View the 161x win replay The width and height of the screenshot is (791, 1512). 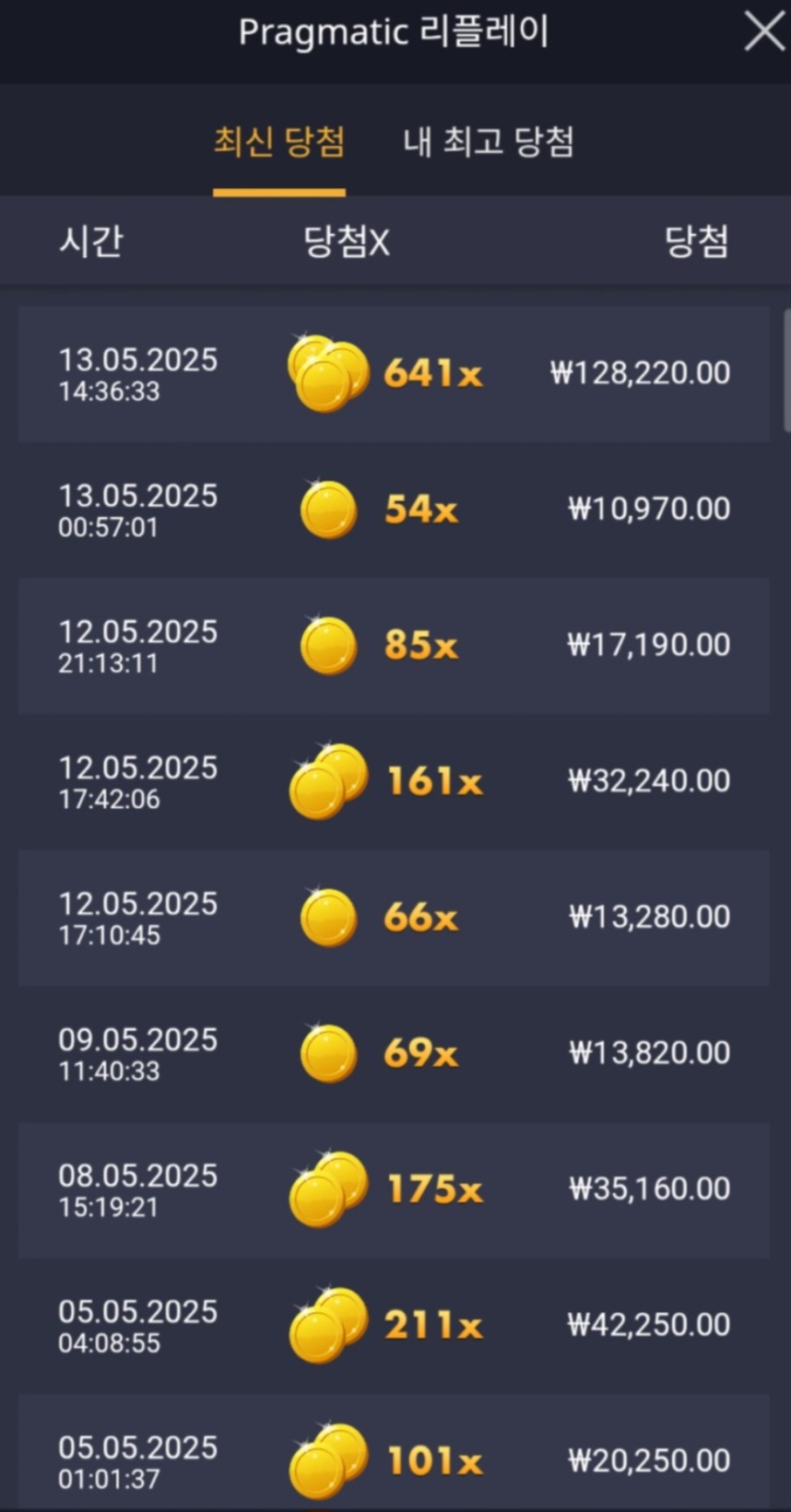(394, 781)
